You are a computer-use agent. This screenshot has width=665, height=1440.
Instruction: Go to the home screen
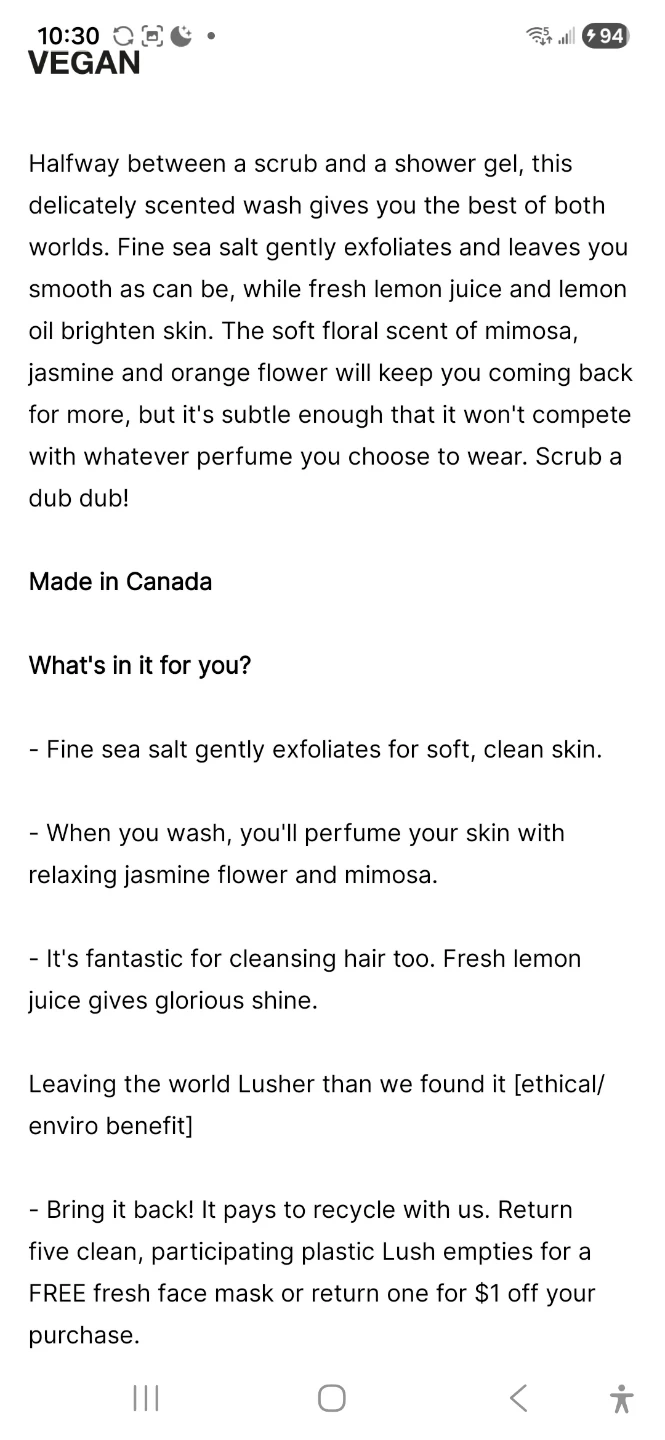332,1397
